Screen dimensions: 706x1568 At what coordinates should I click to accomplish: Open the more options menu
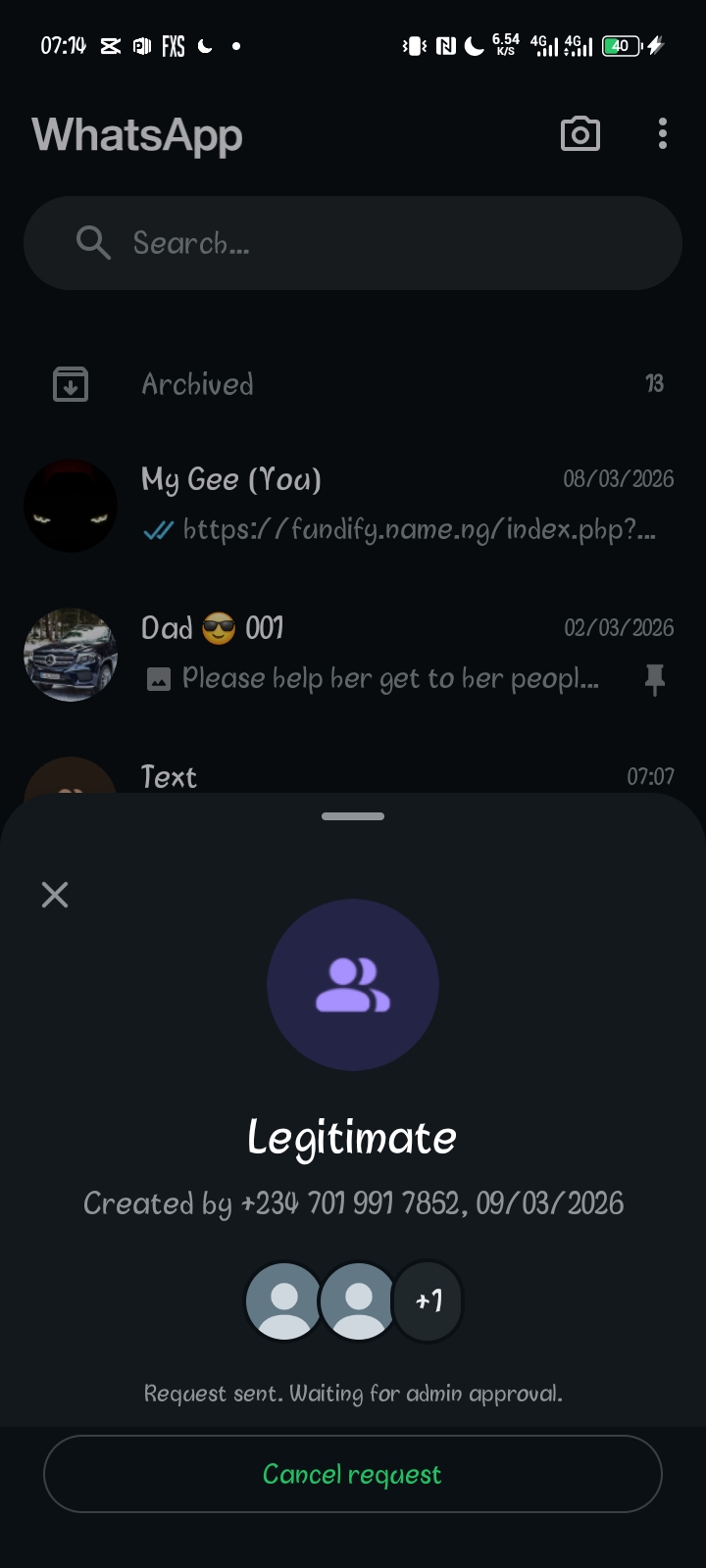(x=663, y=134)
